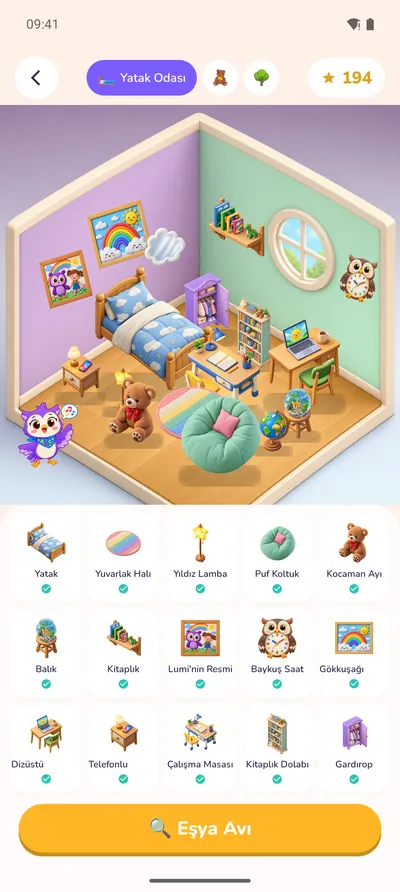
Task: Pick the Kitaplık shelf item card
Action: (123, 653)
